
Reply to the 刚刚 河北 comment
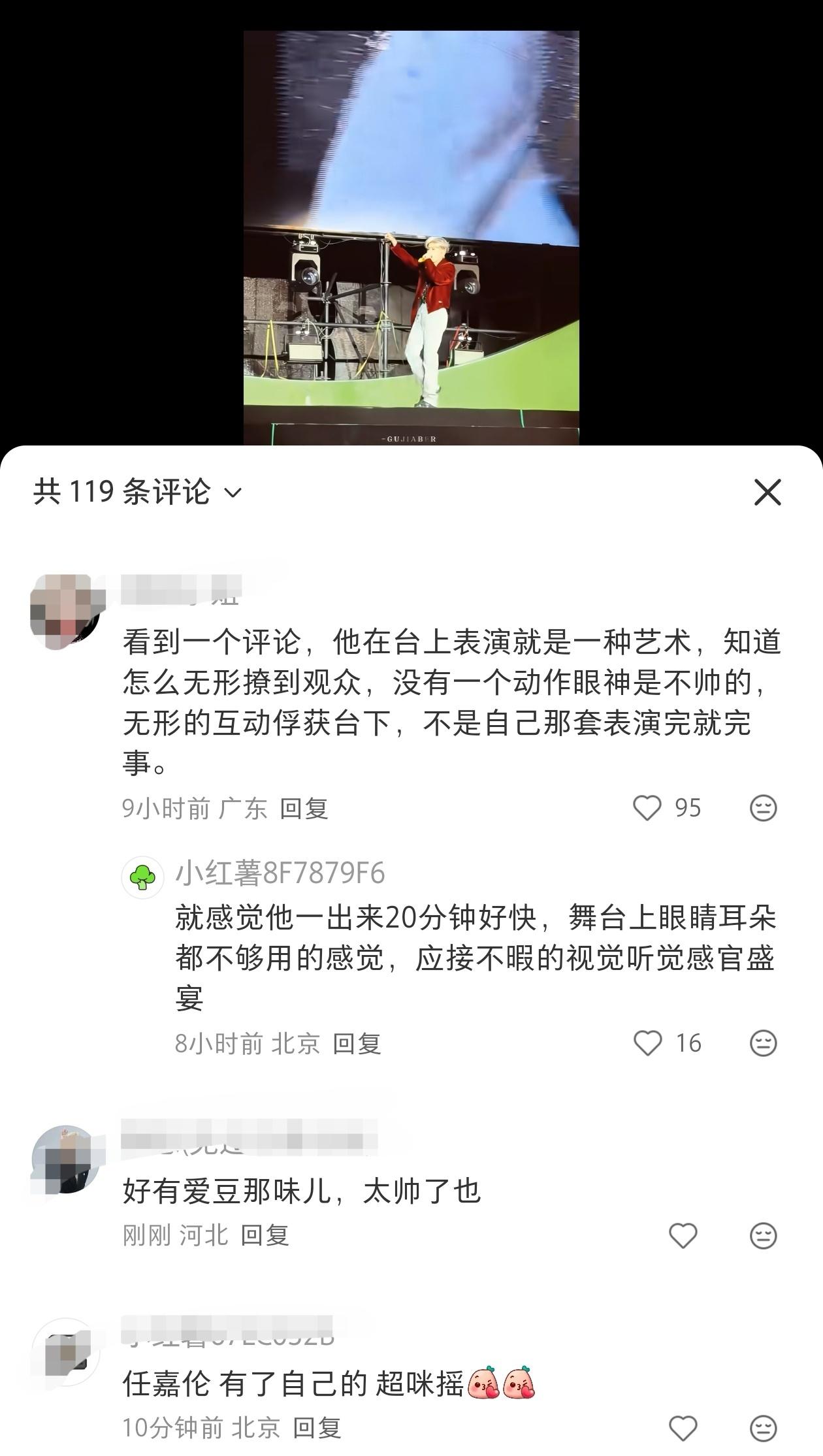tap(265, 1236)
